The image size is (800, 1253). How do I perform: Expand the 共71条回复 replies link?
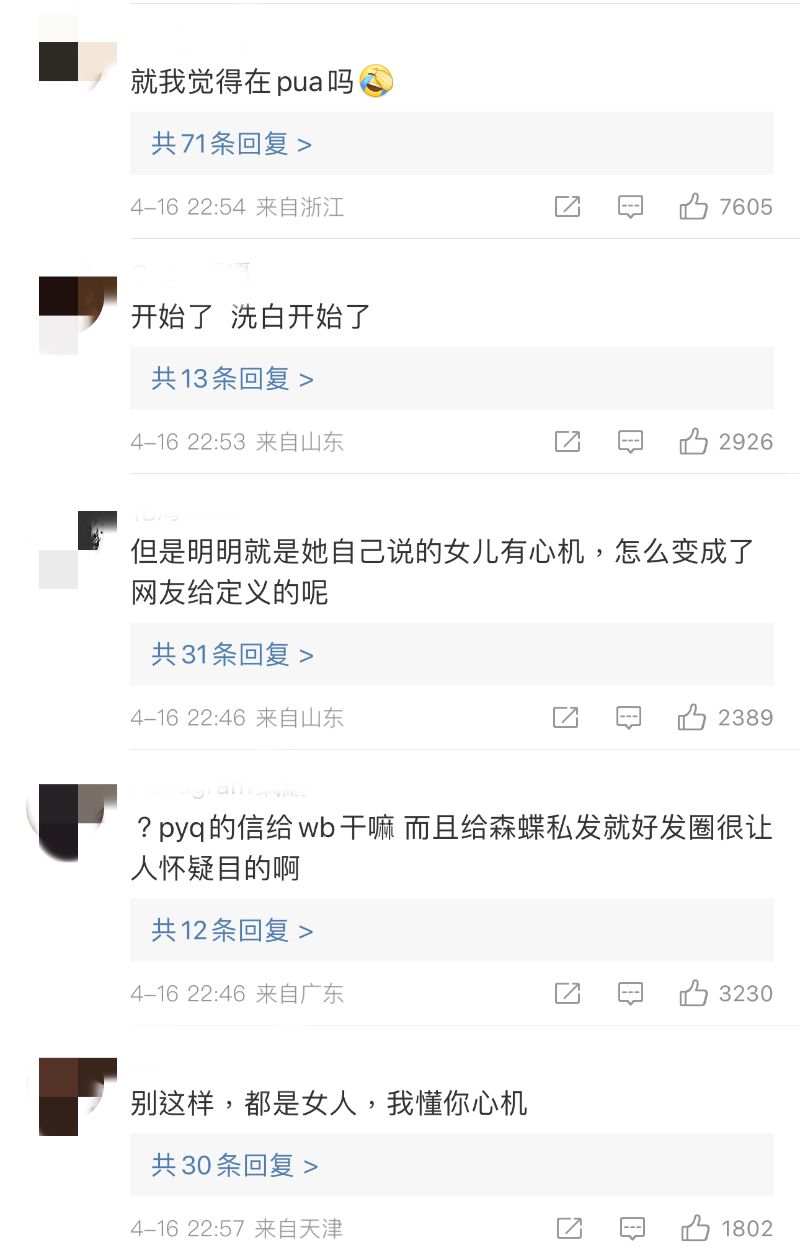click(x=231, y=144)
